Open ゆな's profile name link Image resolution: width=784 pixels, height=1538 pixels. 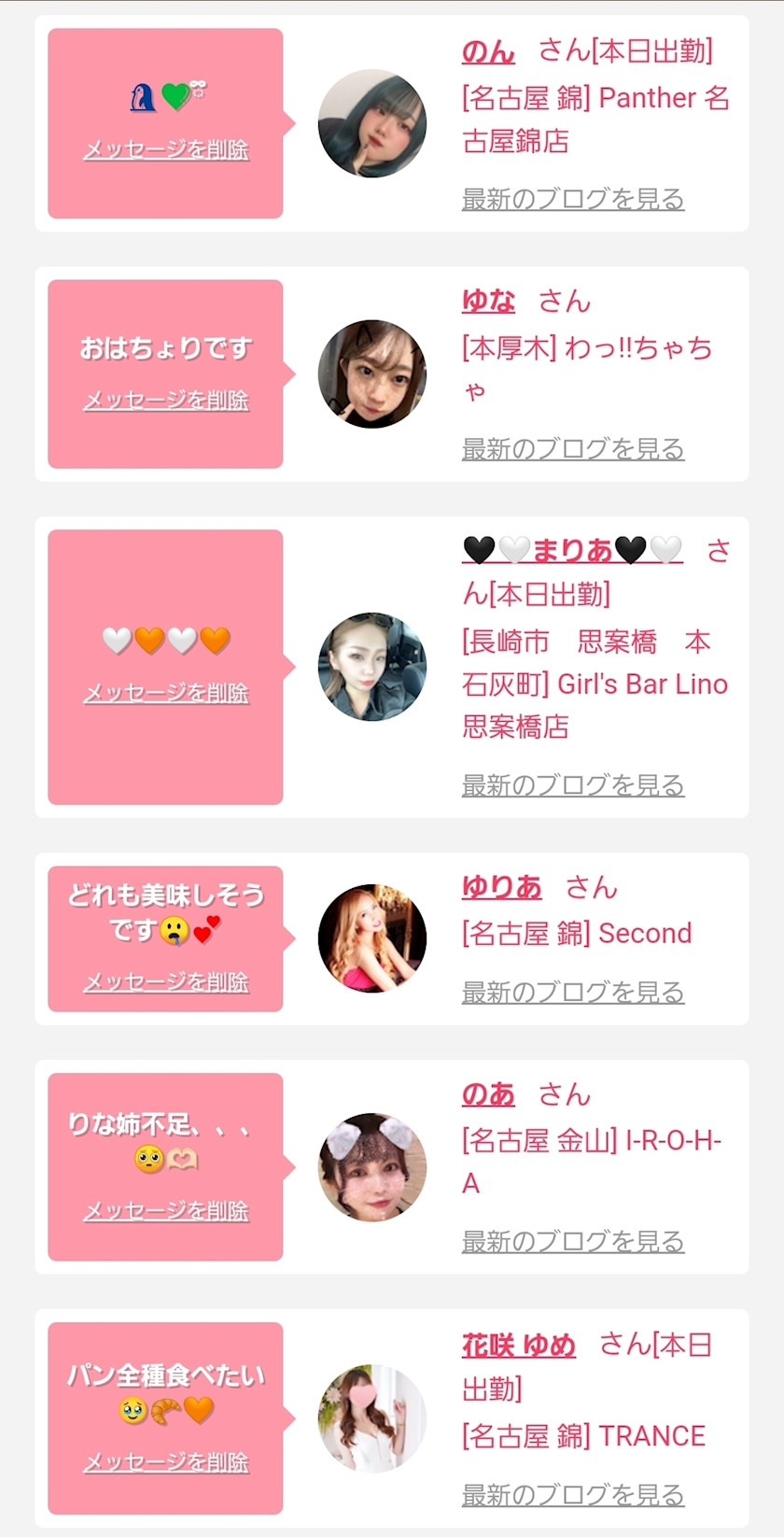(x=488, y=302)
